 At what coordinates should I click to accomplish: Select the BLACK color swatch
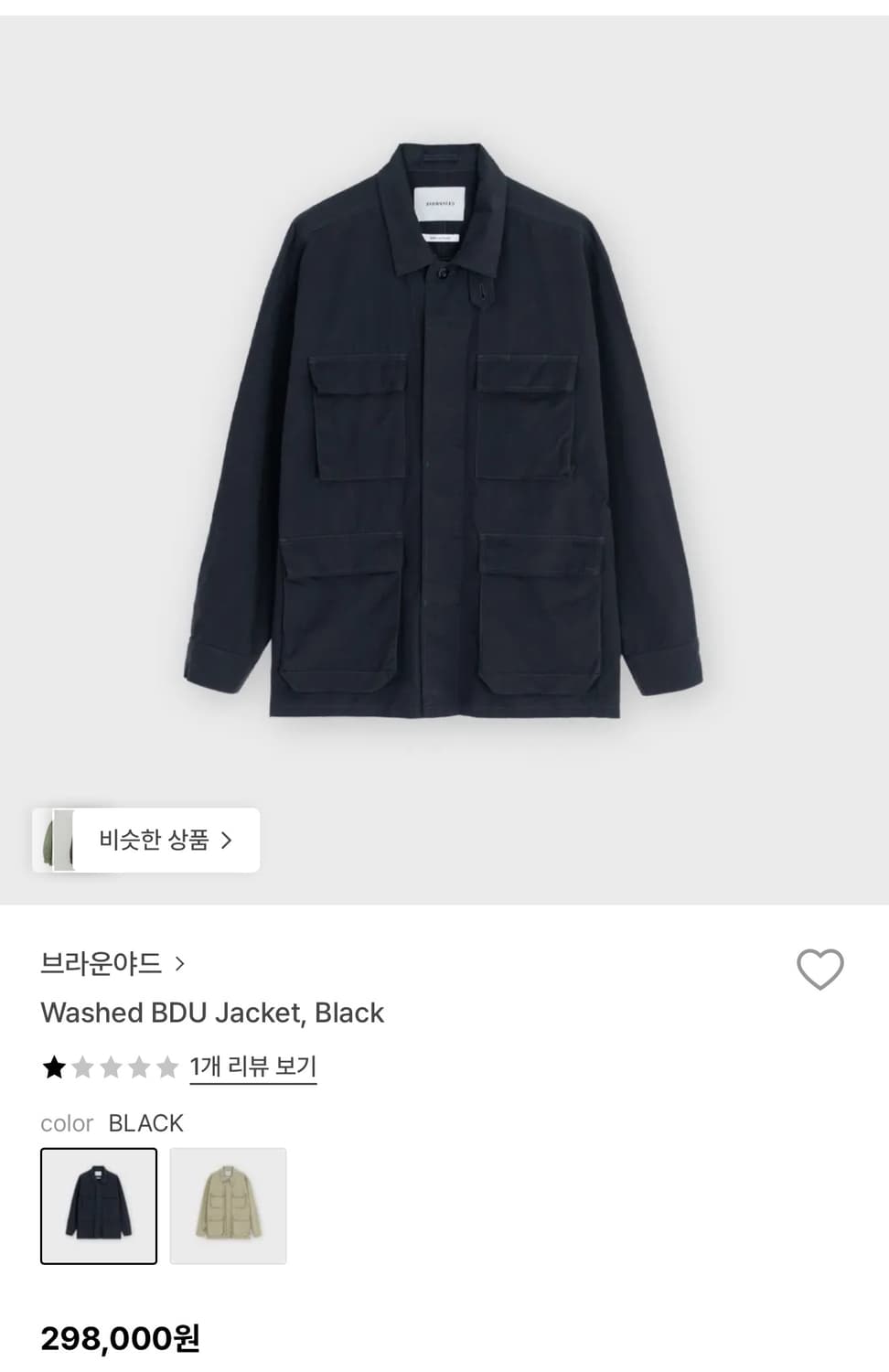click(99, 1206)
